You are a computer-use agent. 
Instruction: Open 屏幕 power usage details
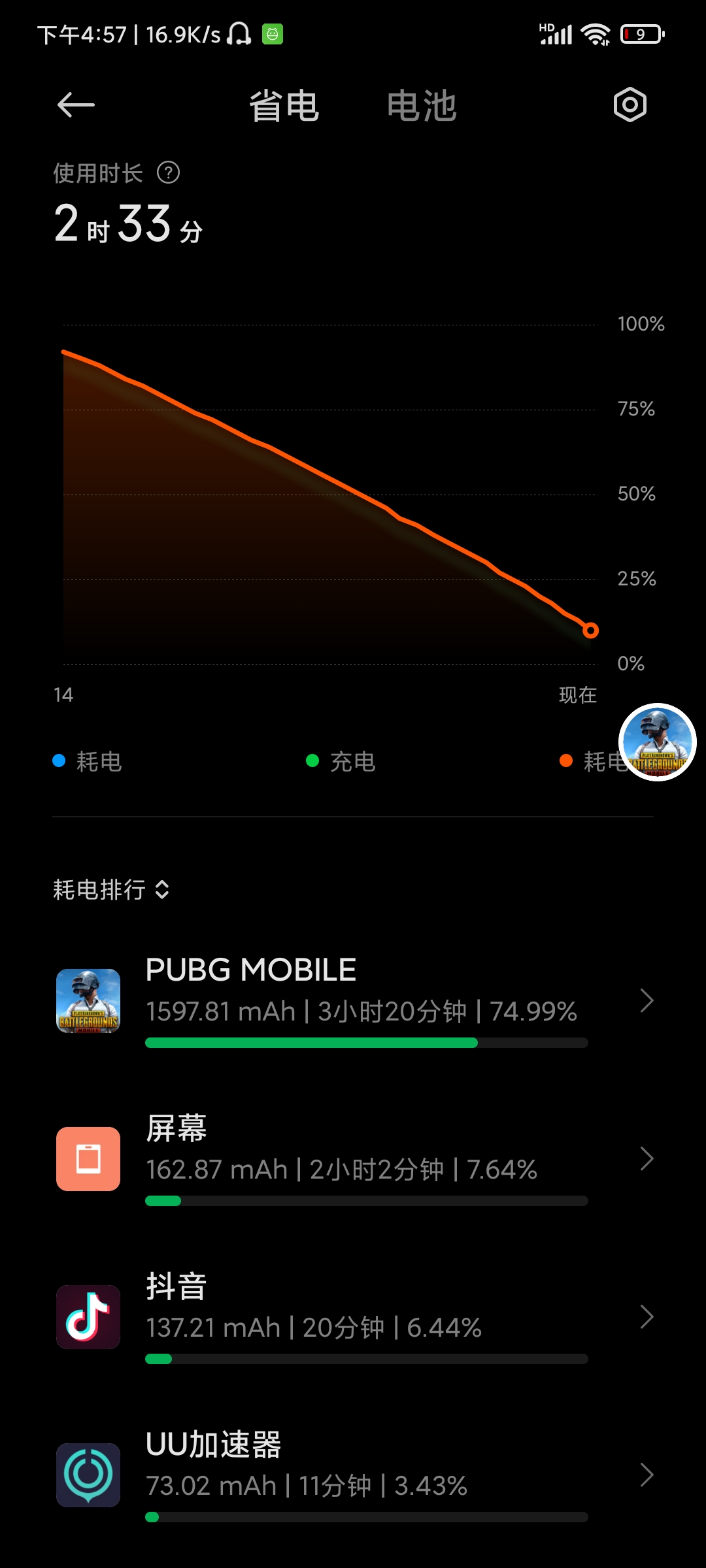click(353, 1159)
